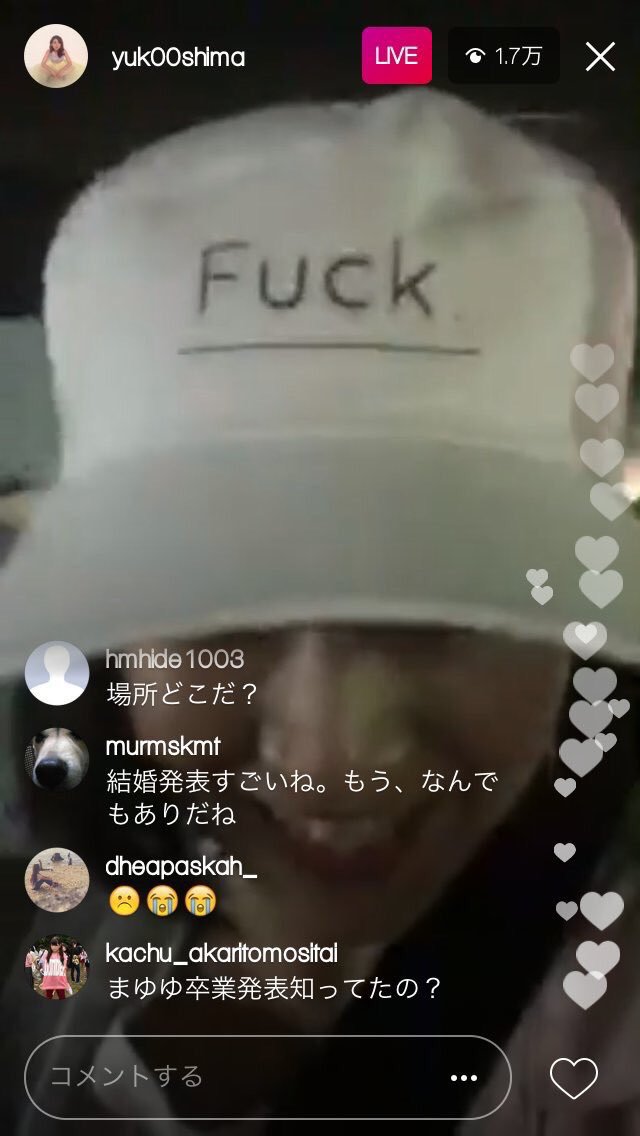Image resolution: width=640 pixels, height=1136 pixels.
Task: Tap the yuk00shima username
Action: pyautogui.click(x=178, y=57)
